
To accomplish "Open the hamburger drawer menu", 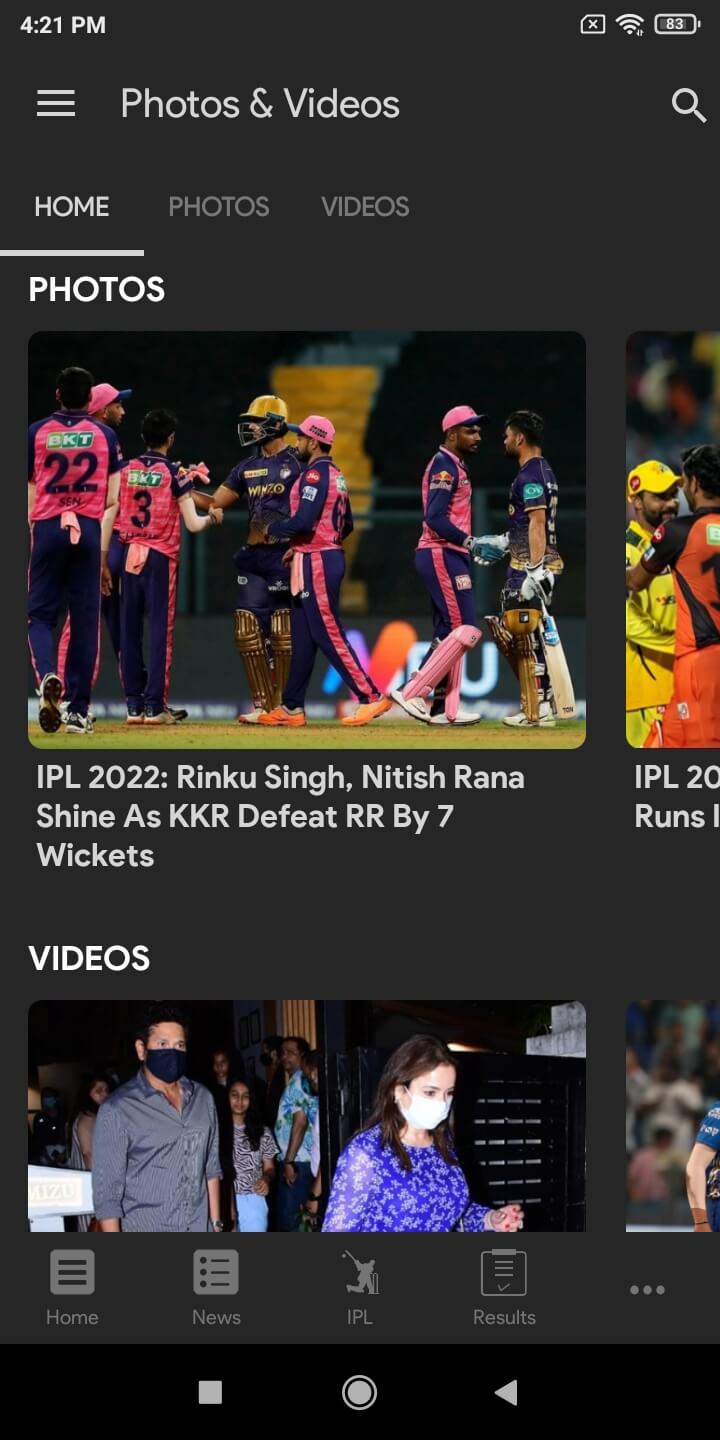I will point(56,104).
